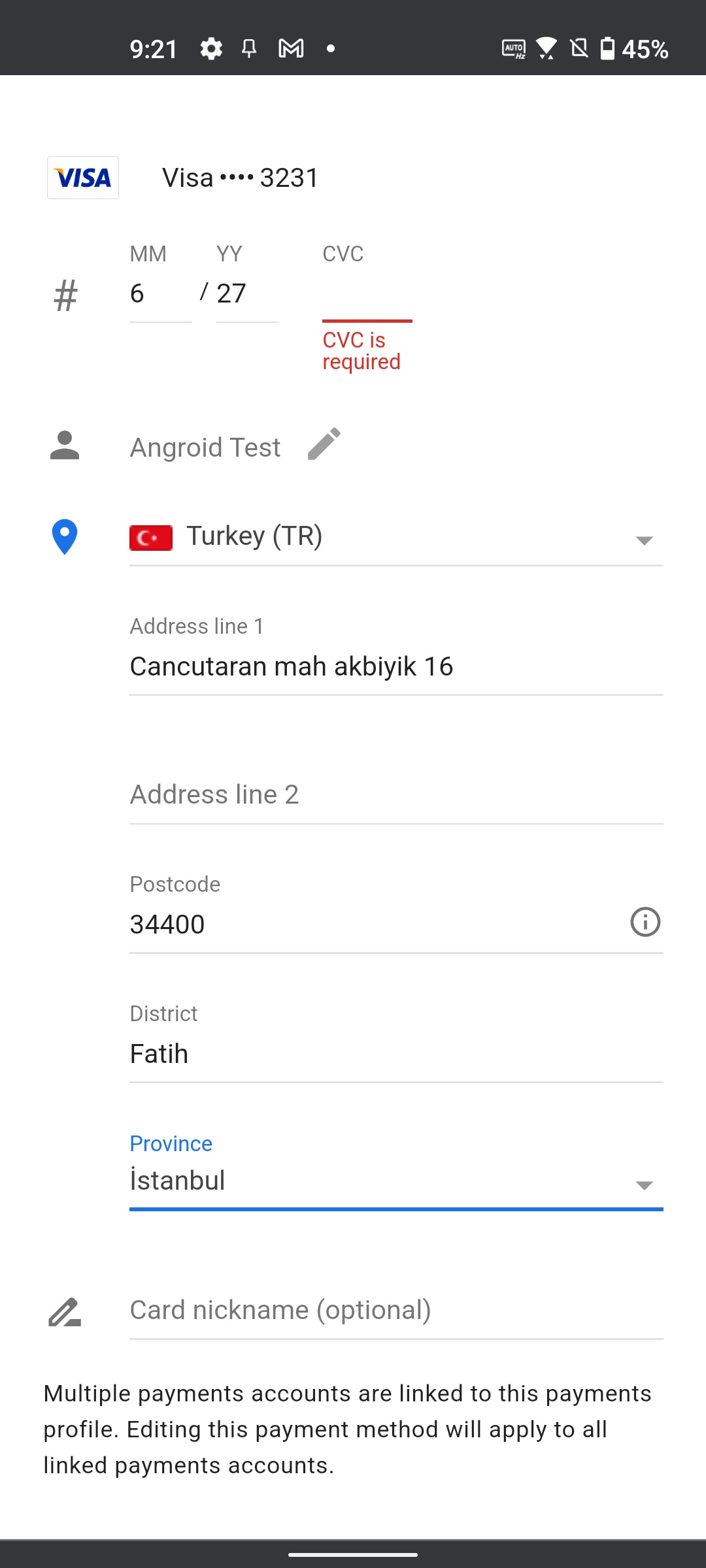
Task: Open the postcode info icon
Action: click(x=645, y=923)
